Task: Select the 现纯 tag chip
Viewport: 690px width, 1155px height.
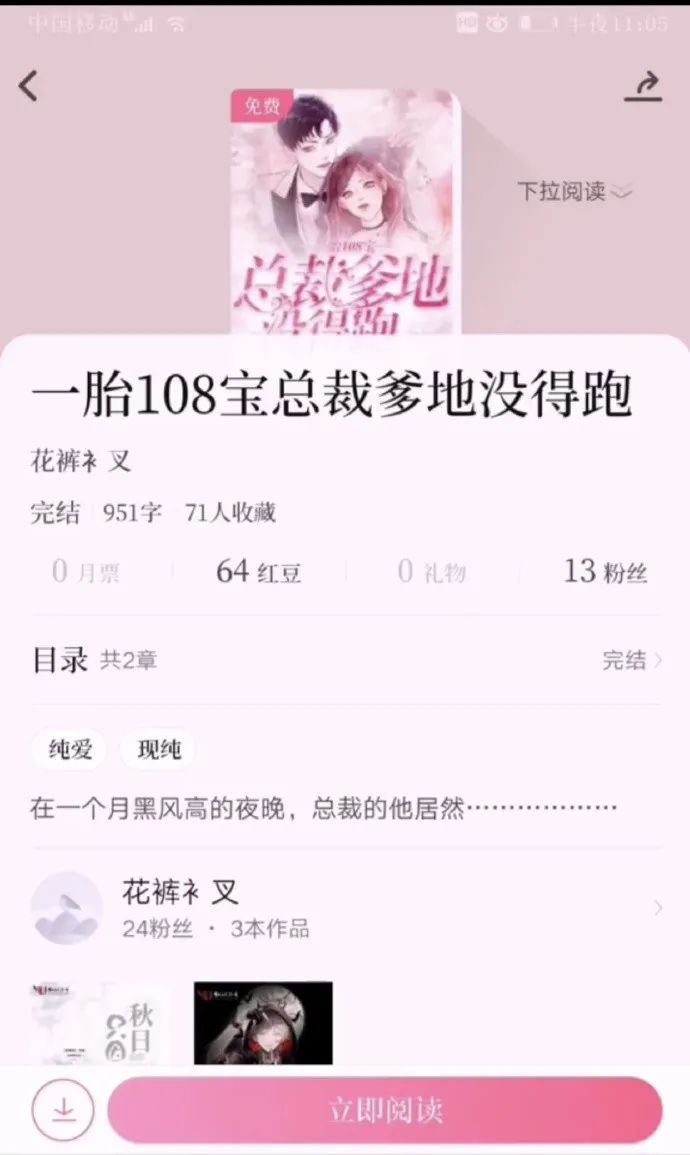Action: click(x=158, y=750)
